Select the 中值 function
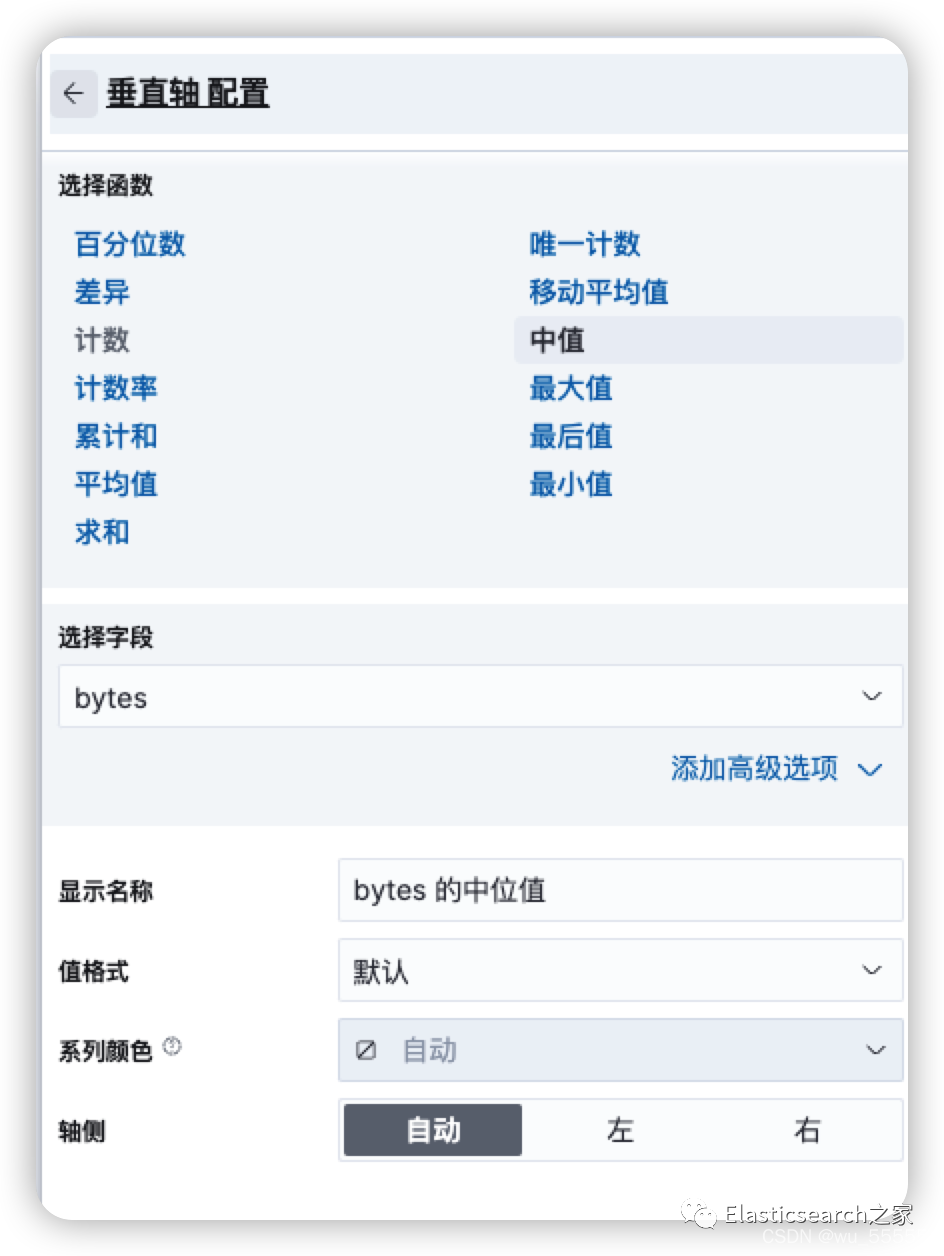Image resolution: width=944 pixels, height=1256 pixels. [557, 340]
